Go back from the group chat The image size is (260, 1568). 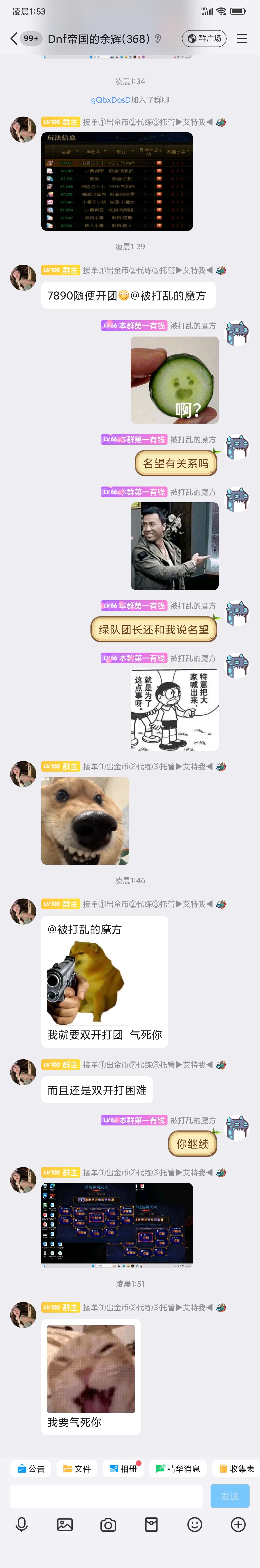click(13, 39)
